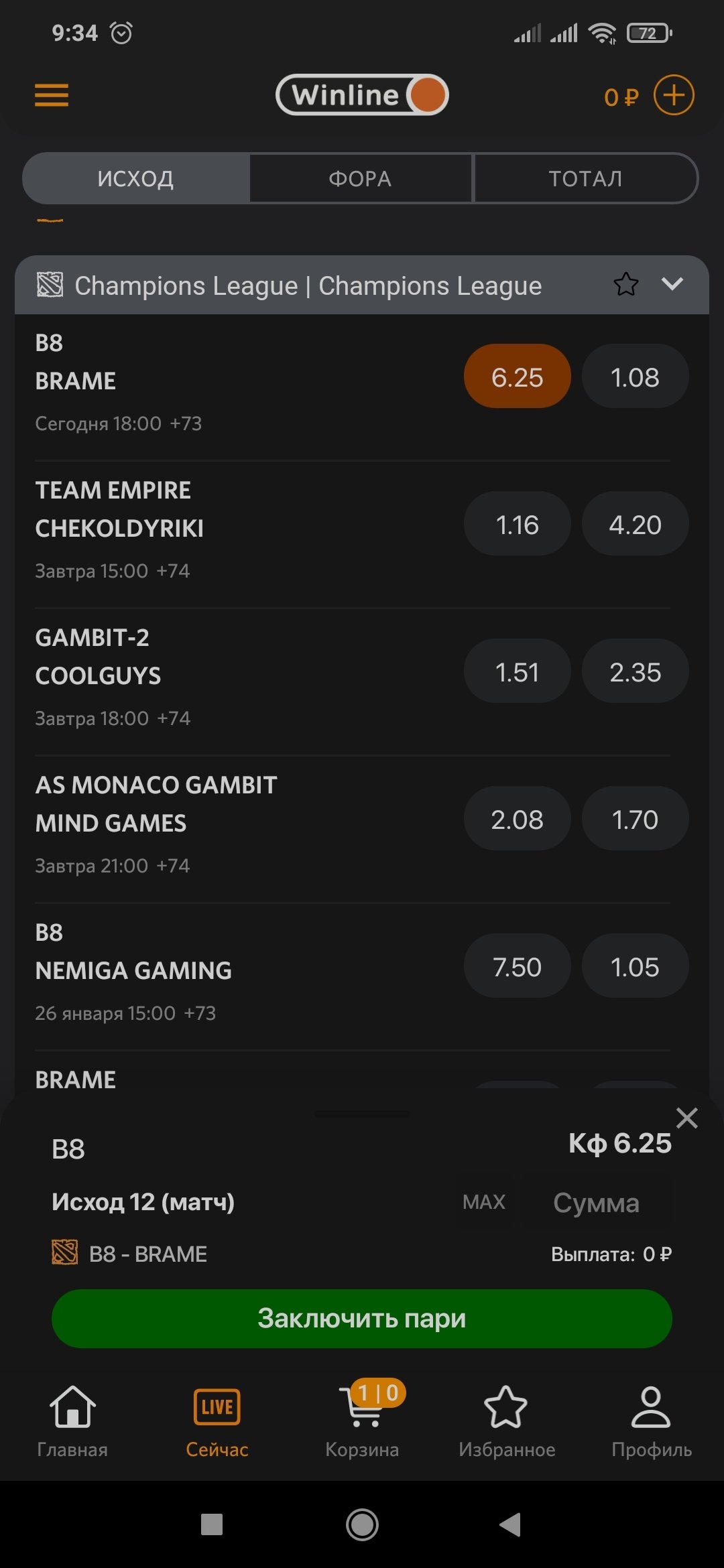Select 1.08 odds for BRAME
The image size is (724, 1568).
[x=635, y=377]
